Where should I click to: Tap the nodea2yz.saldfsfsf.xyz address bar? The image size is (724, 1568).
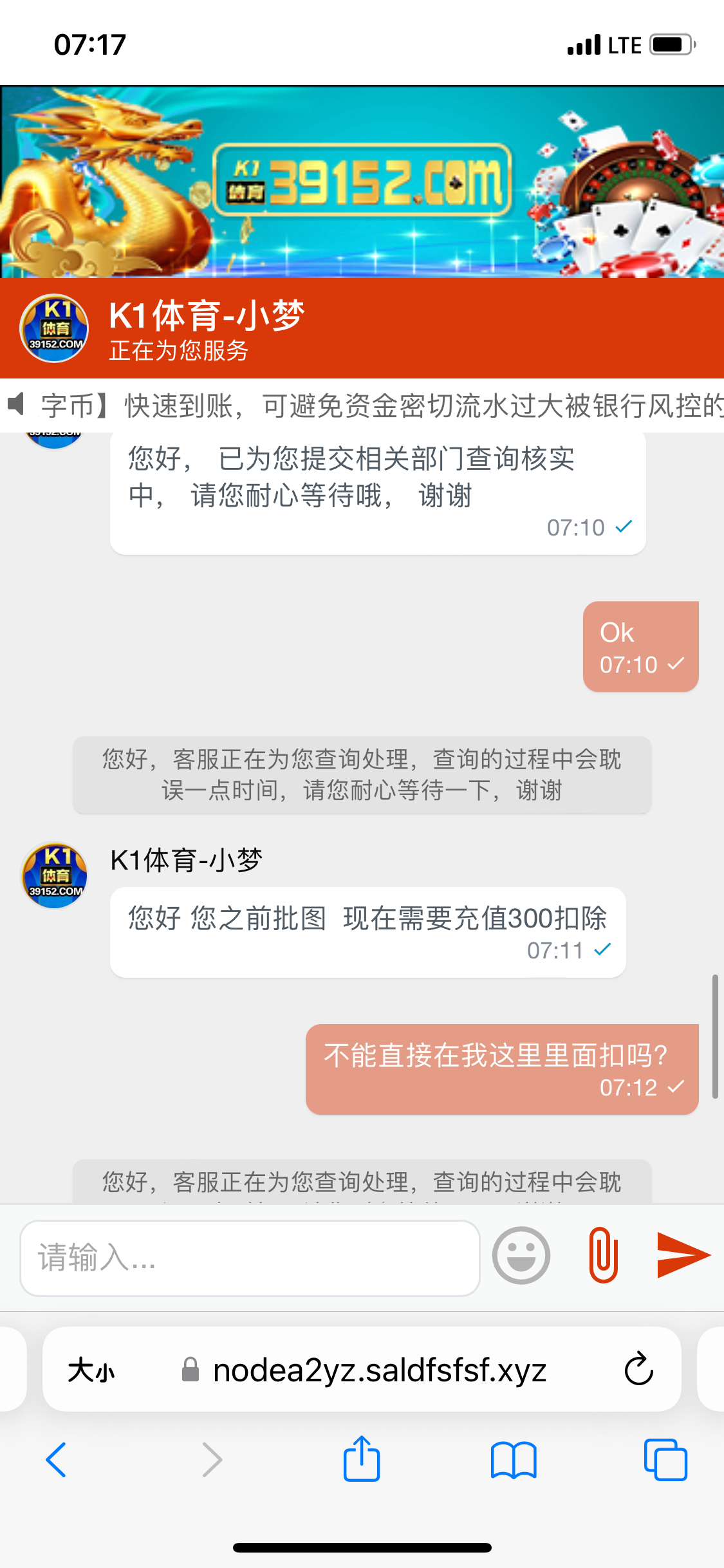pos(380,1370)
